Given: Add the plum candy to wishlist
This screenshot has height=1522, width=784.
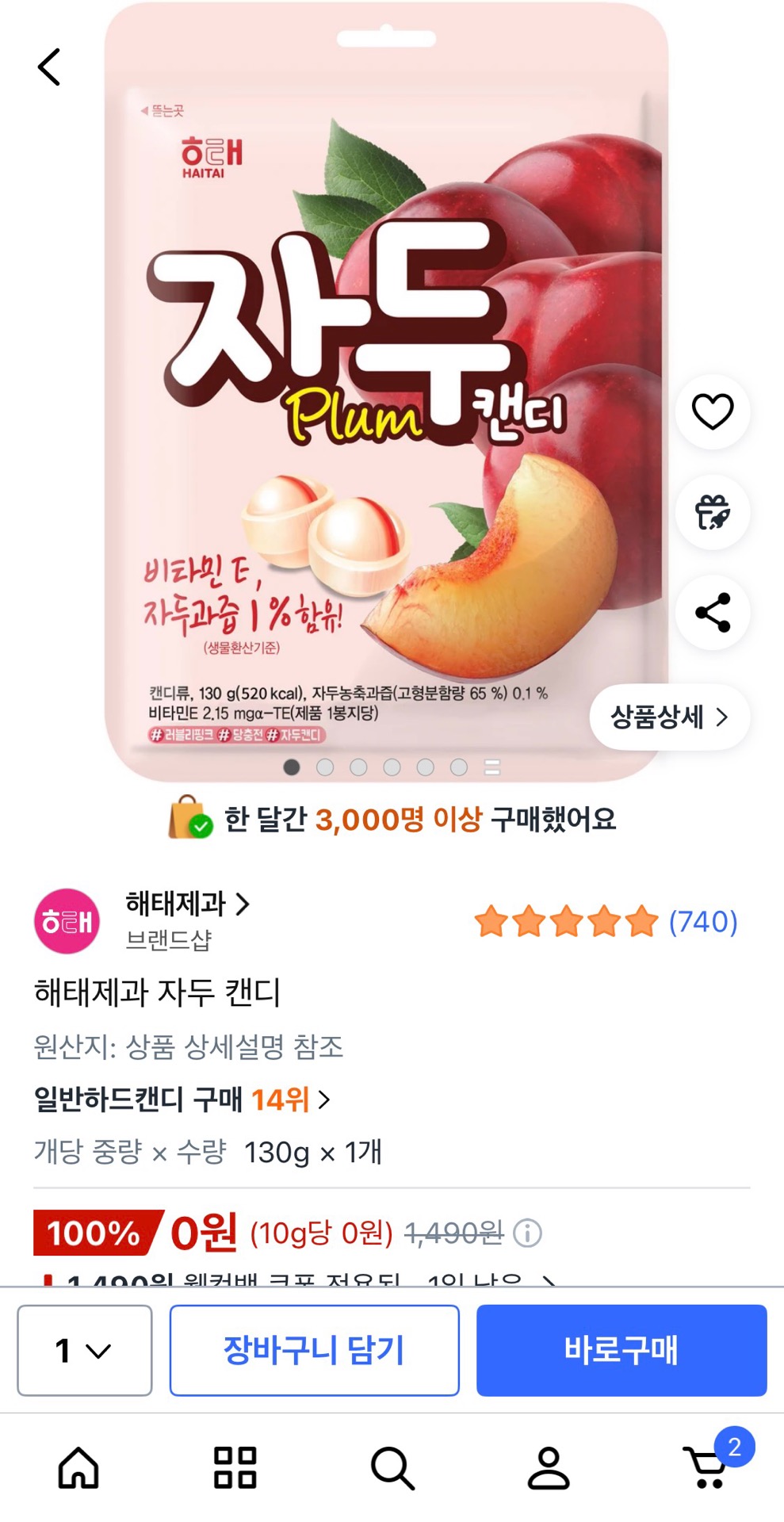Looking at the screenshot, I should [x=712, y=411].
